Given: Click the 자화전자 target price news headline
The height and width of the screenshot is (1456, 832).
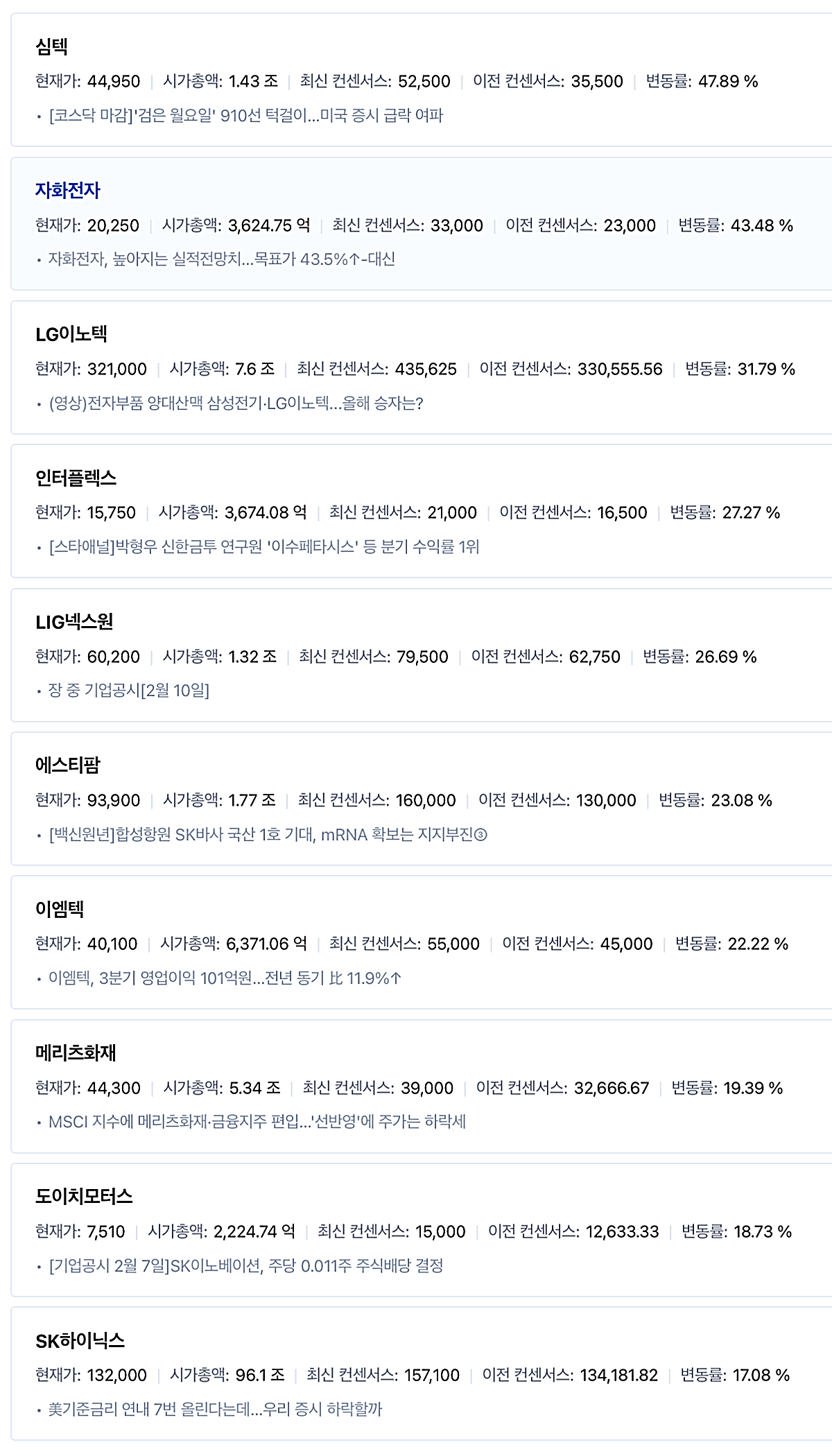Looking at the screenshot, I should point(229,259).
